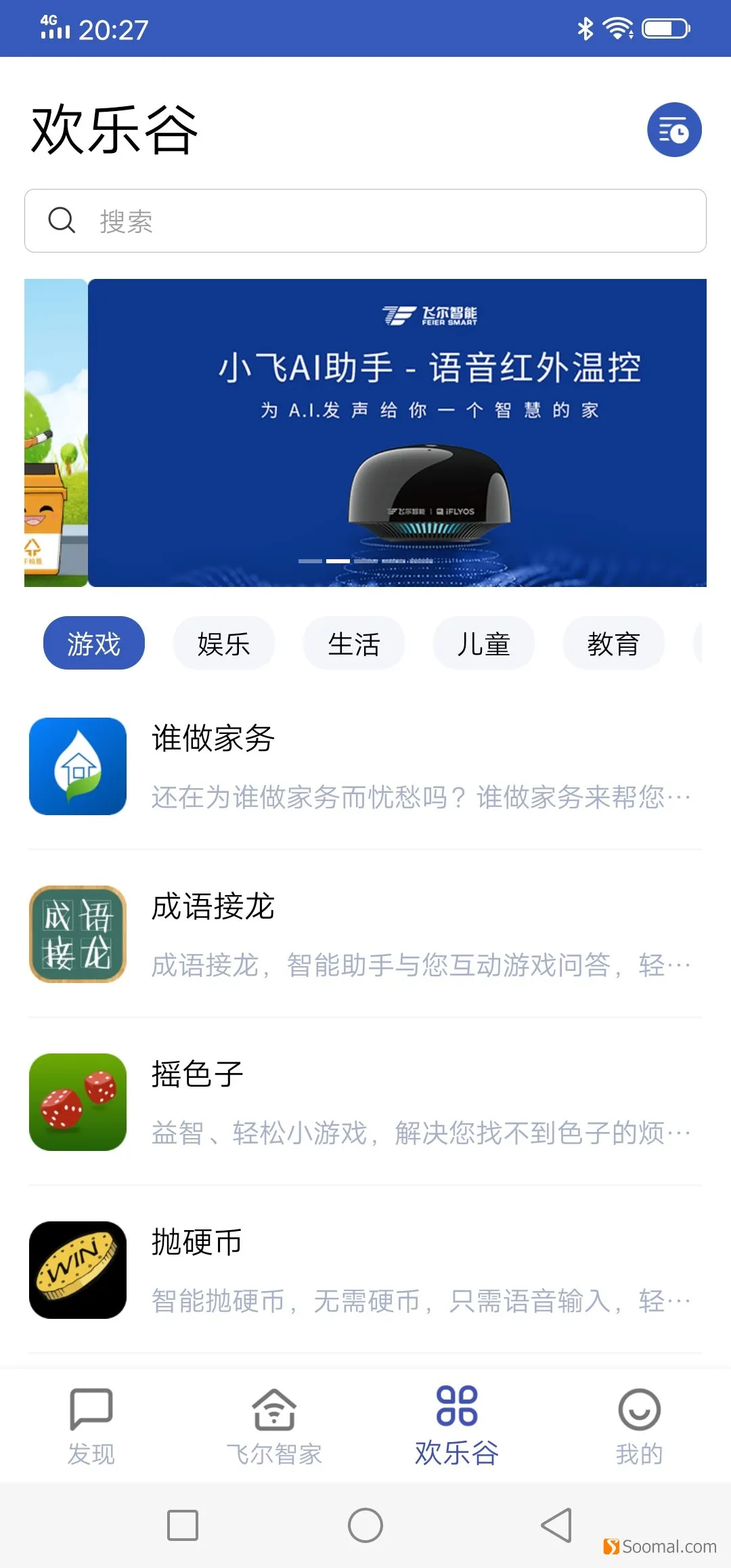
Task: Switch to the 教育 category
Action: [x=614, y=643]
